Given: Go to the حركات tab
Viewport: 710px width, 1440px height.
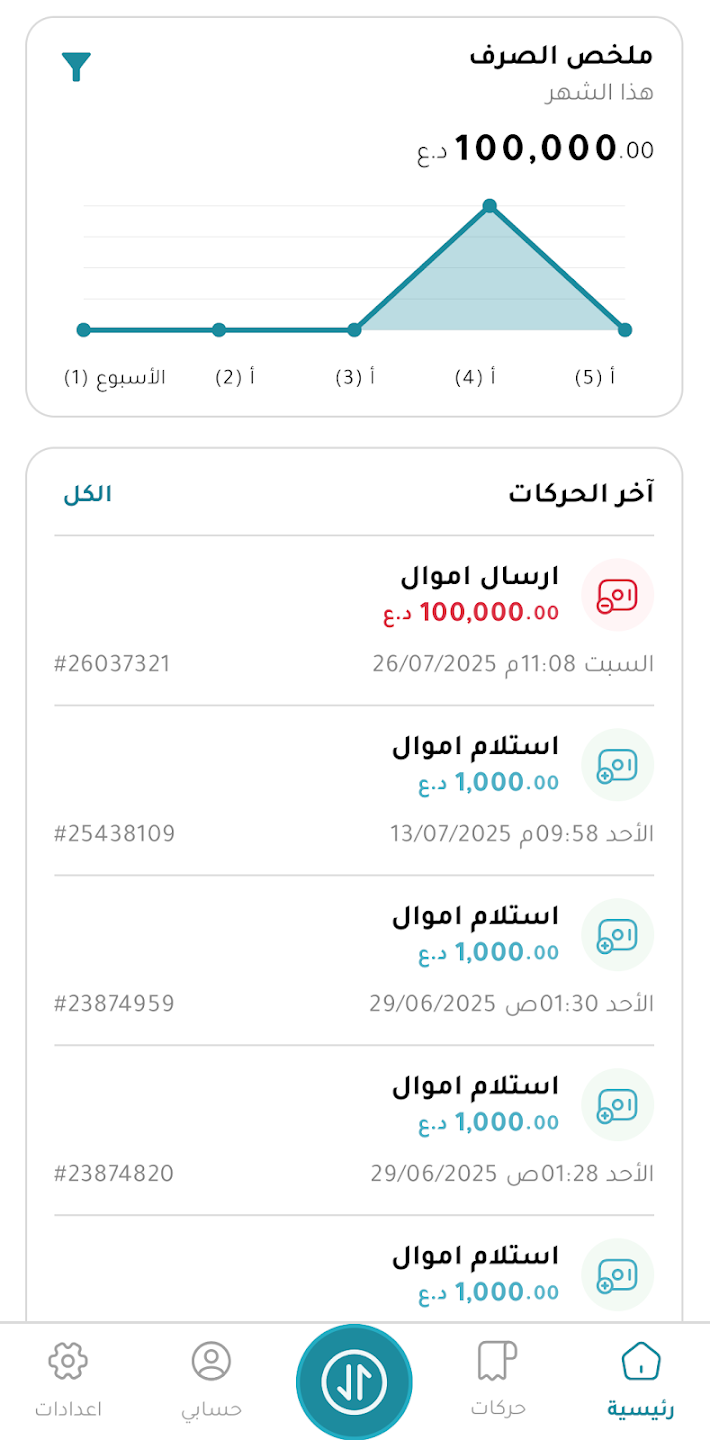Looking at the screenshot, I should point(498,1381).
